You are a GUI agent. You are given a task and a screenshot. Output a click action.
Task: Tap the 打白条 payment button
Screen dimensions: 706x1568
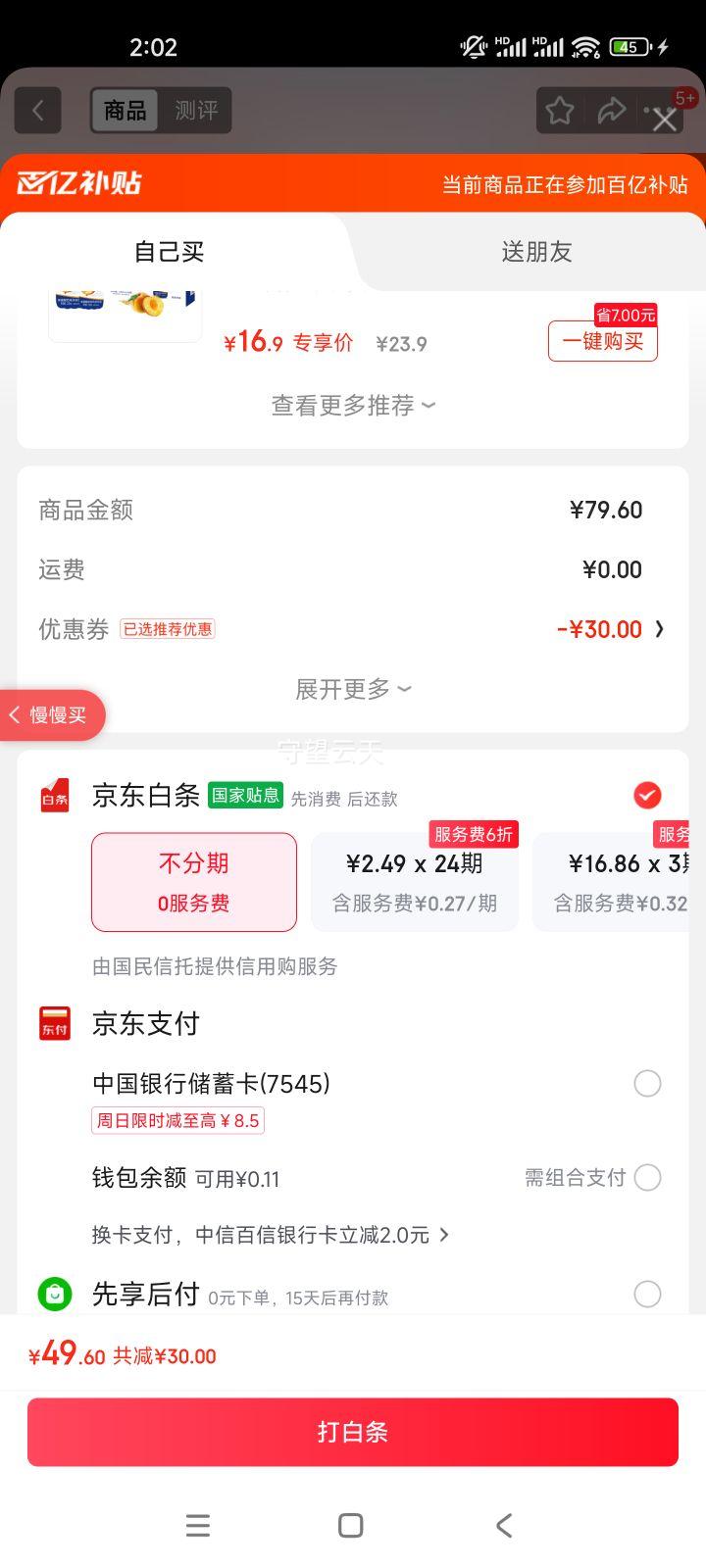pos(351,1432)
